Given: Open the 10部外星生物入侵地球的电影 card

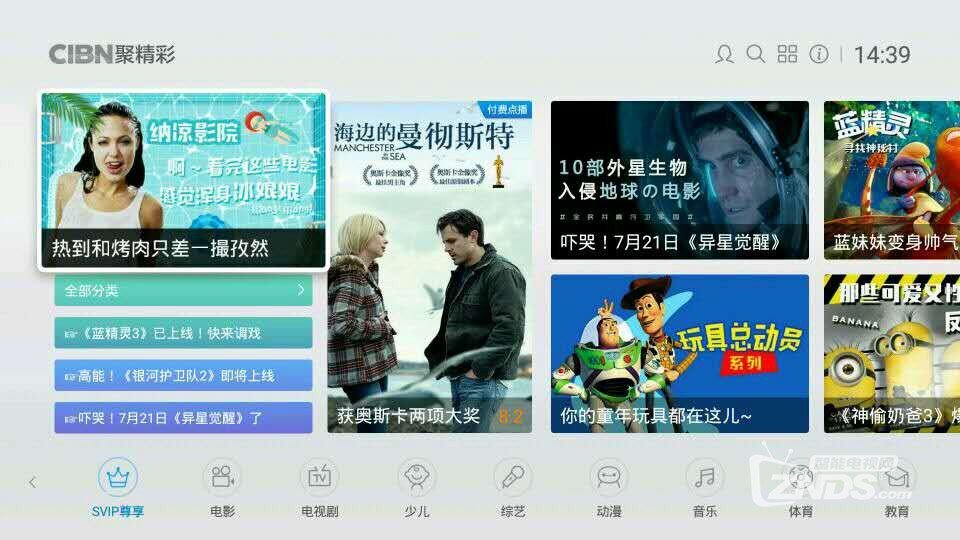Looking at the screenshot, I should [x=679, y=180].
